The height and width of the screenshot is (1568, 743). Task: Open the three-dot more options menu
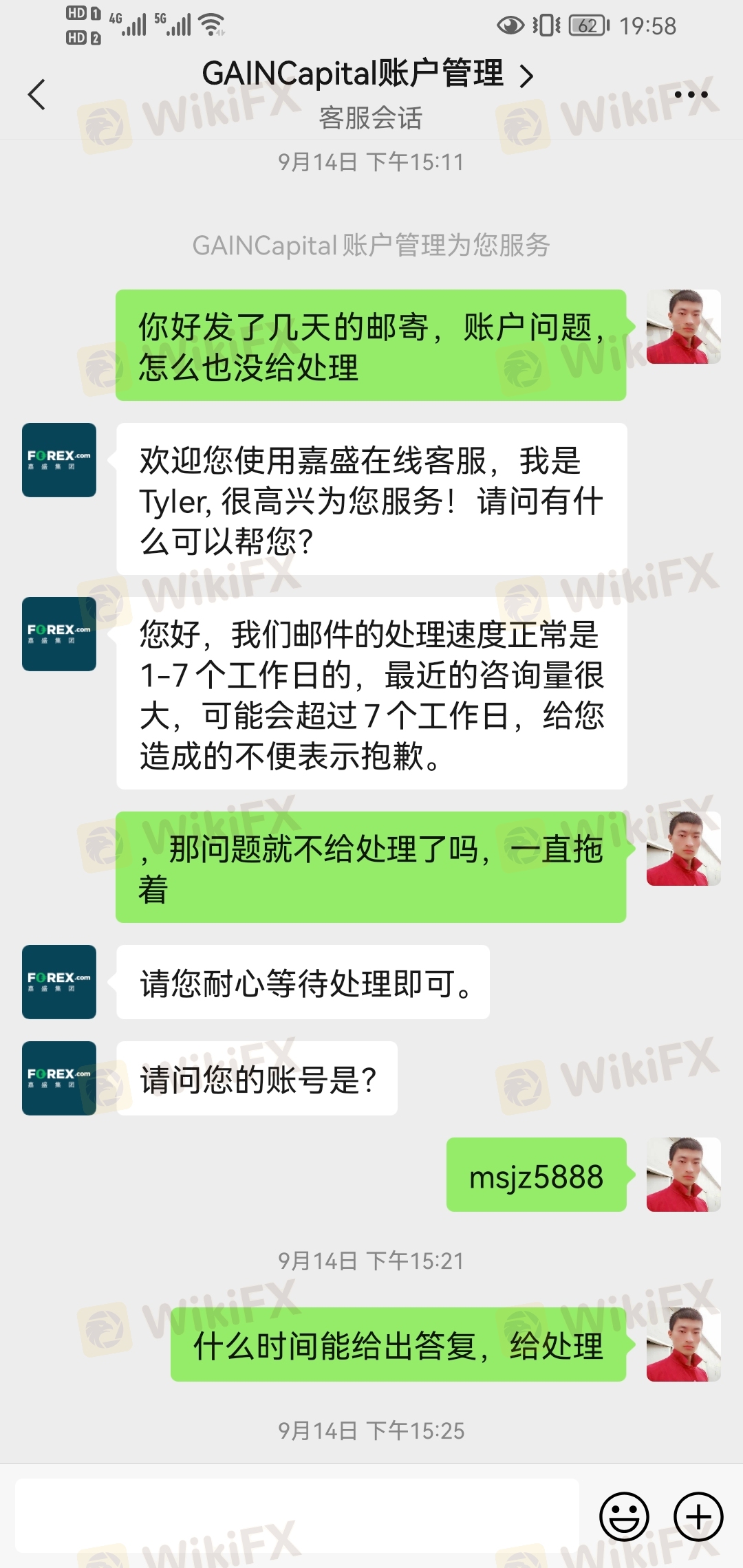690,94
